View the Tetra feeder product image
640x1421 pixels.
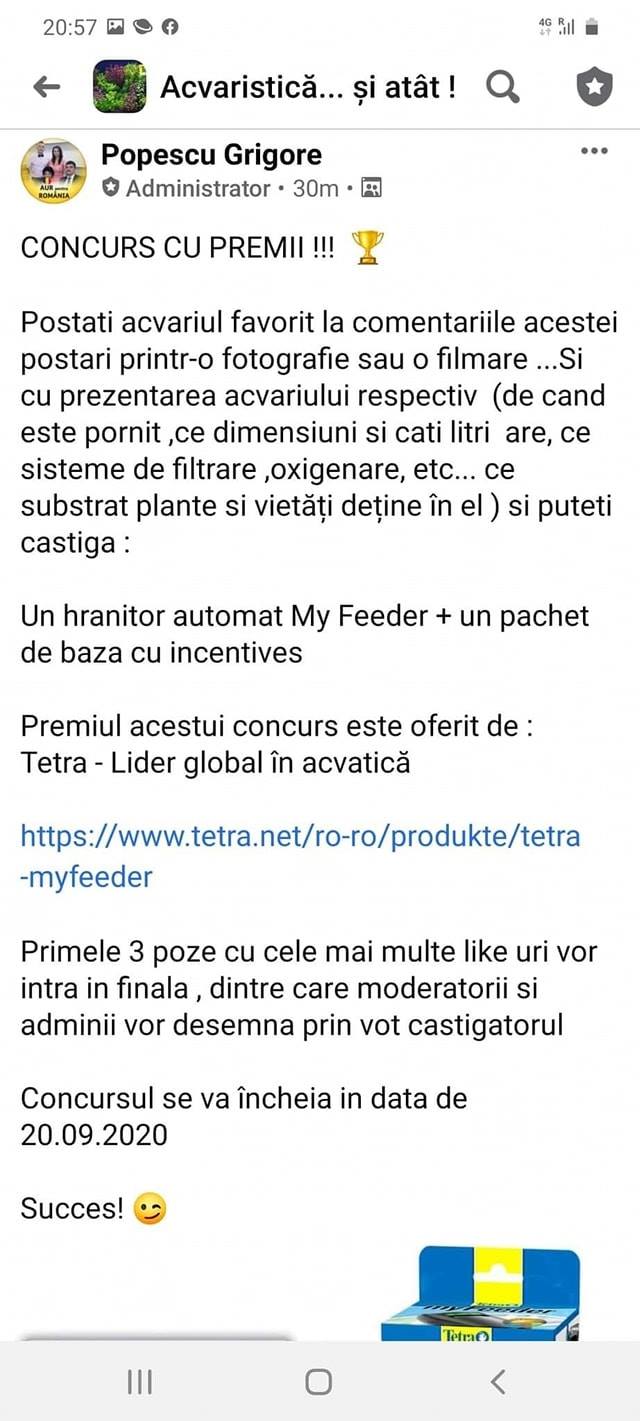(x=481, y=1292)
